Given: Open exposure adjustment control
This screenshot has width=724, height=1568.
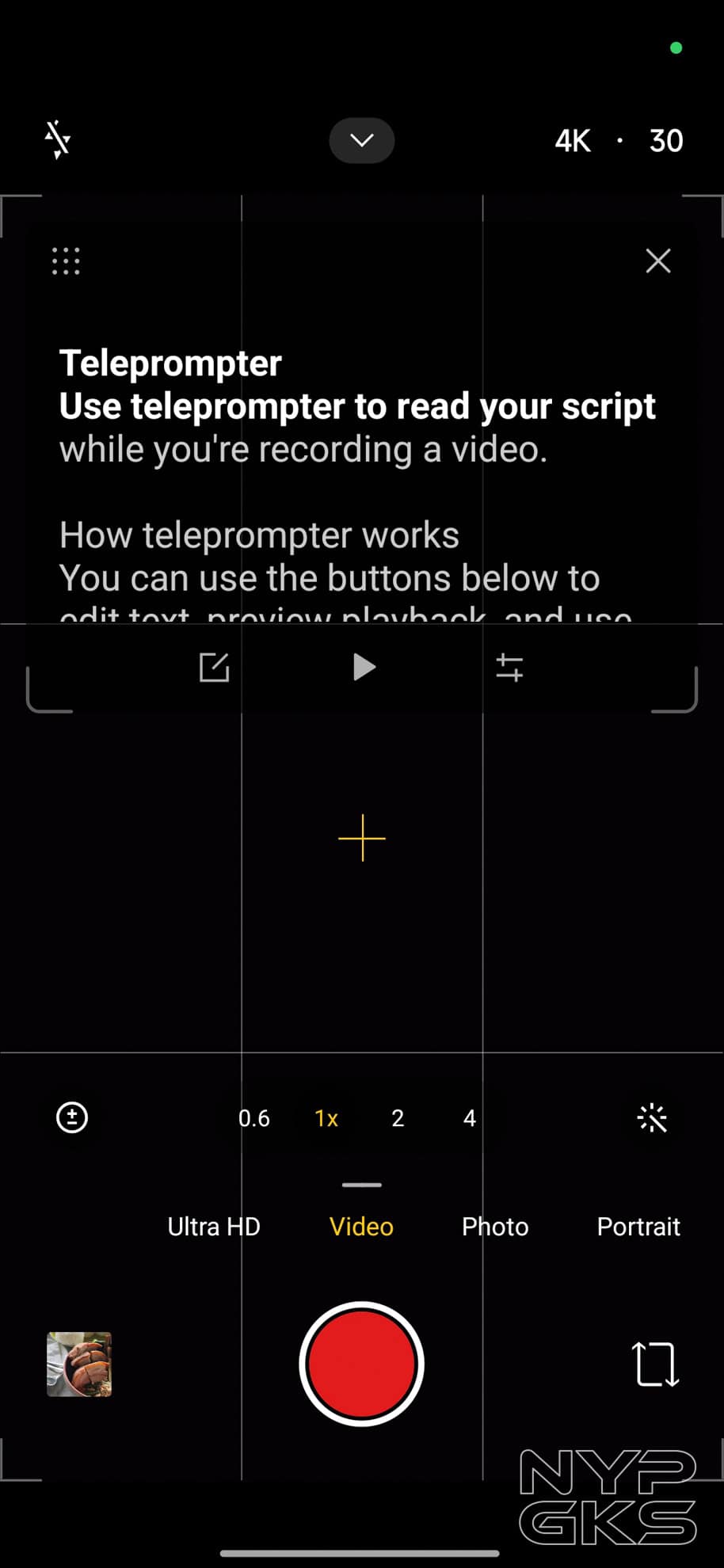Looking at the screenshot, I should tap(71, 1117).
